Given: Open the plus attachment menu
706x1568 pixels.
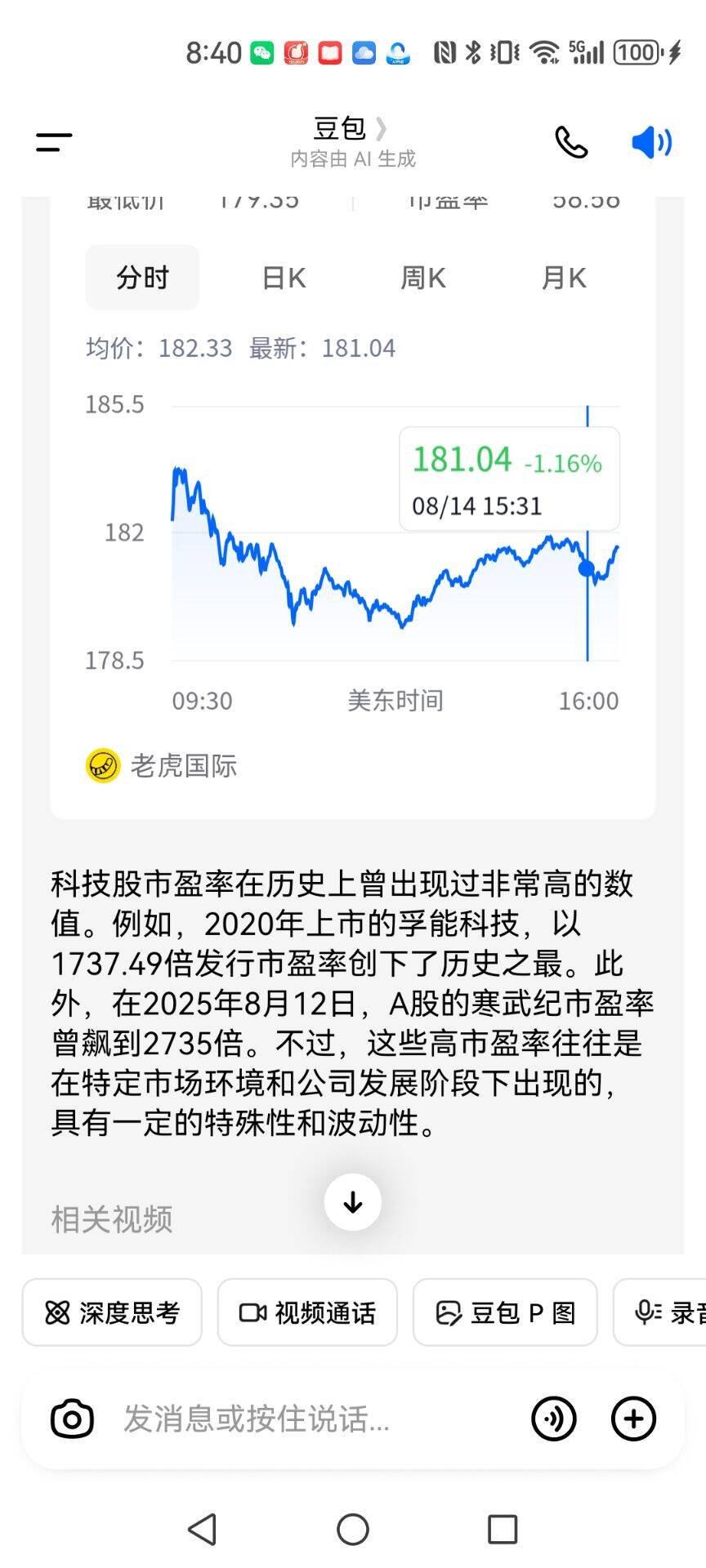Looking at the screenshot, I should (x=633, y=1419).
